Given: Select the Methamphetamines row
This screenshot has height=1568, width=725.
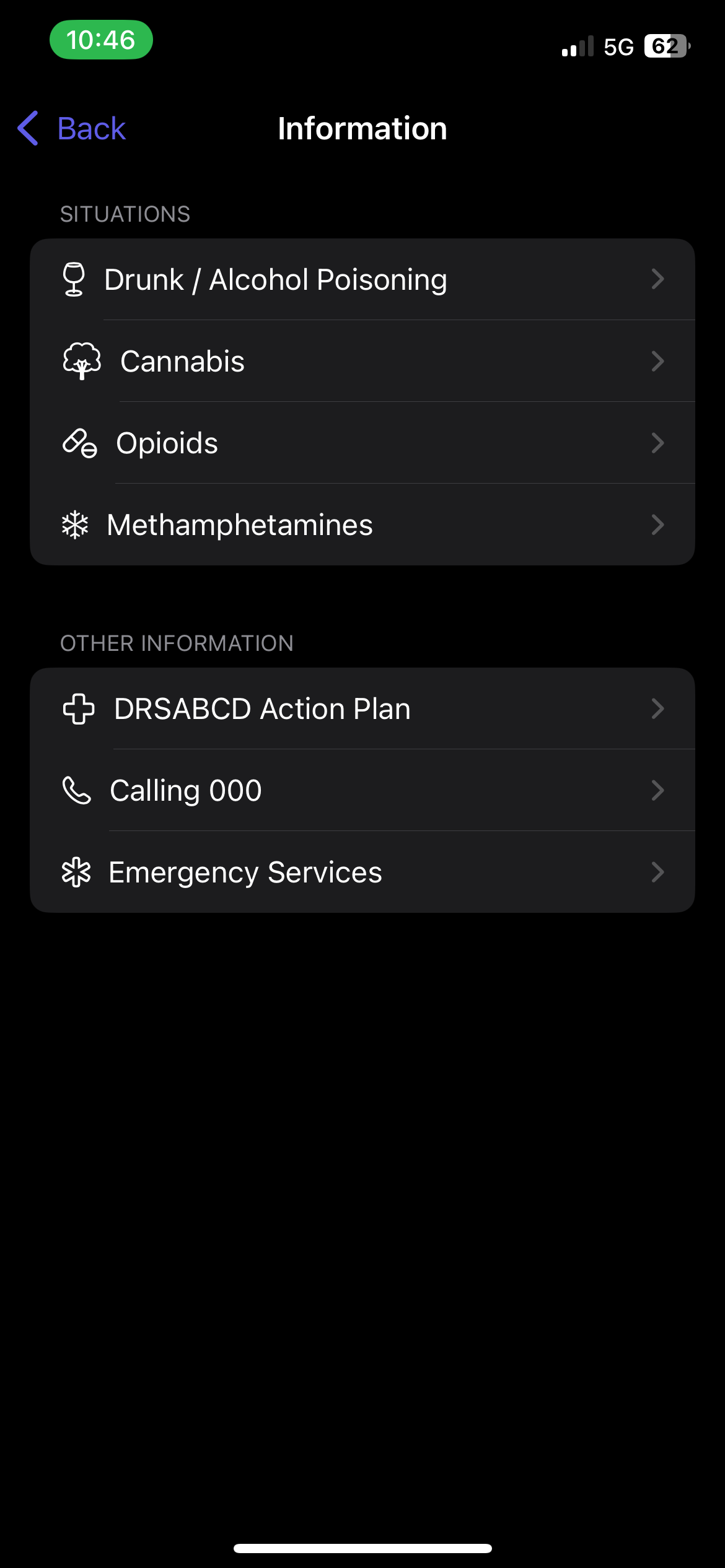Looking at the screenshot, I should point(362,525).
